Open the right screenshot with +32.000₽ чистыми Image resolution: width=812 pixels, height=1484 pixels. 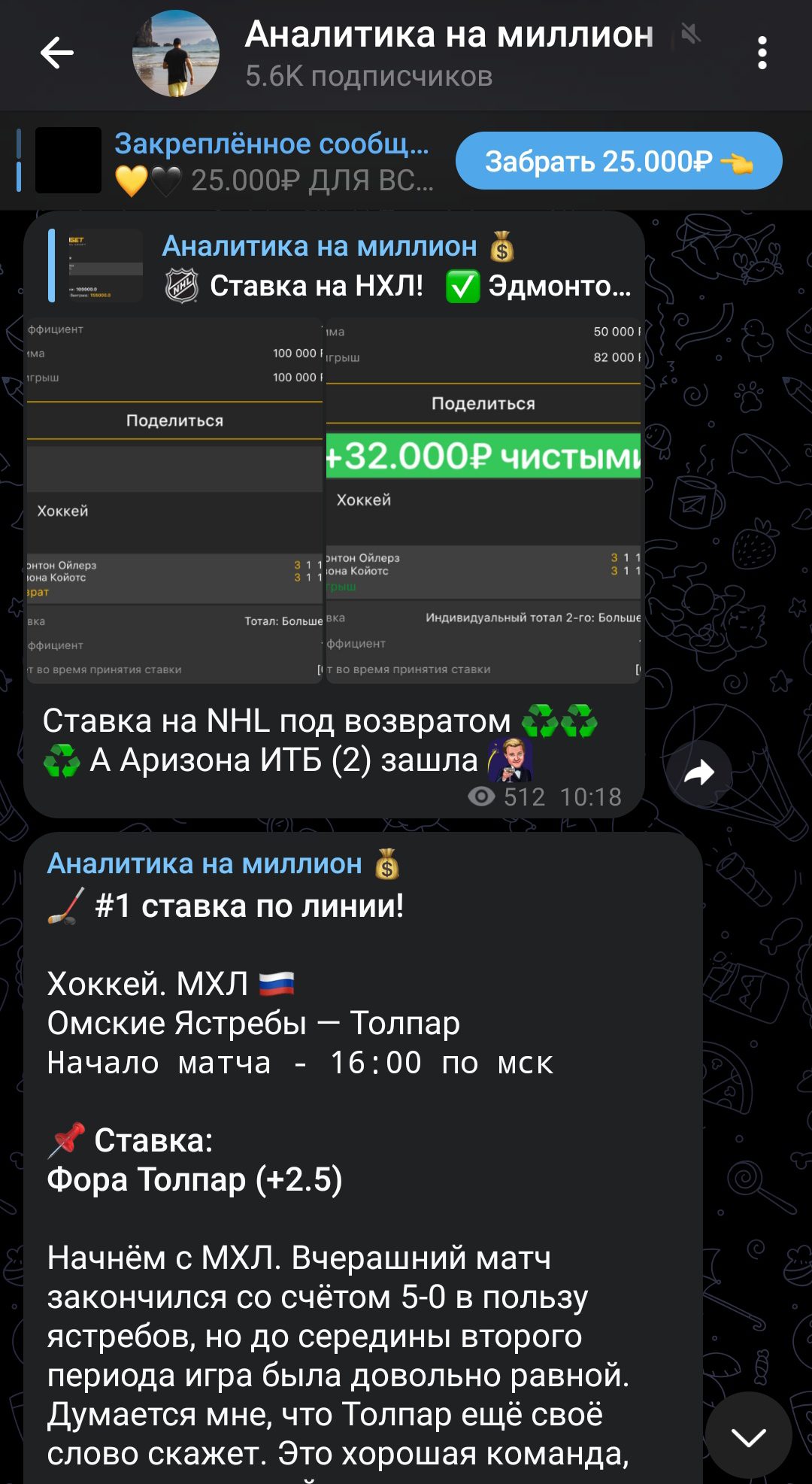point(483,500)
